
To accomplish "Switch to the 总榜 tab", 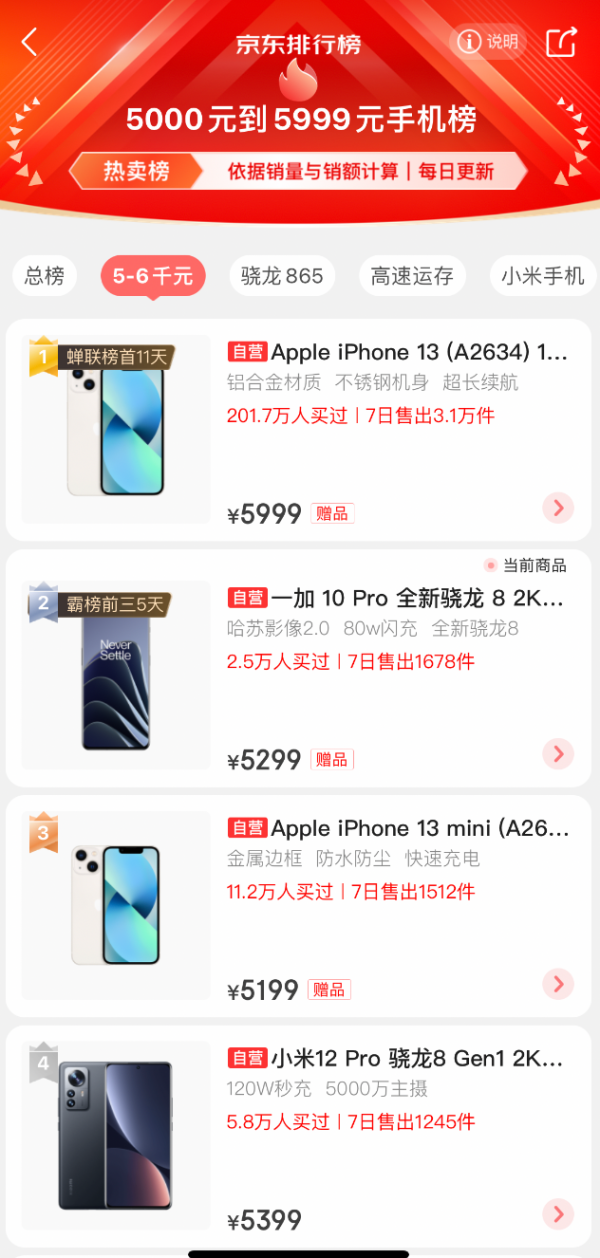I will (x=44, y=276).
